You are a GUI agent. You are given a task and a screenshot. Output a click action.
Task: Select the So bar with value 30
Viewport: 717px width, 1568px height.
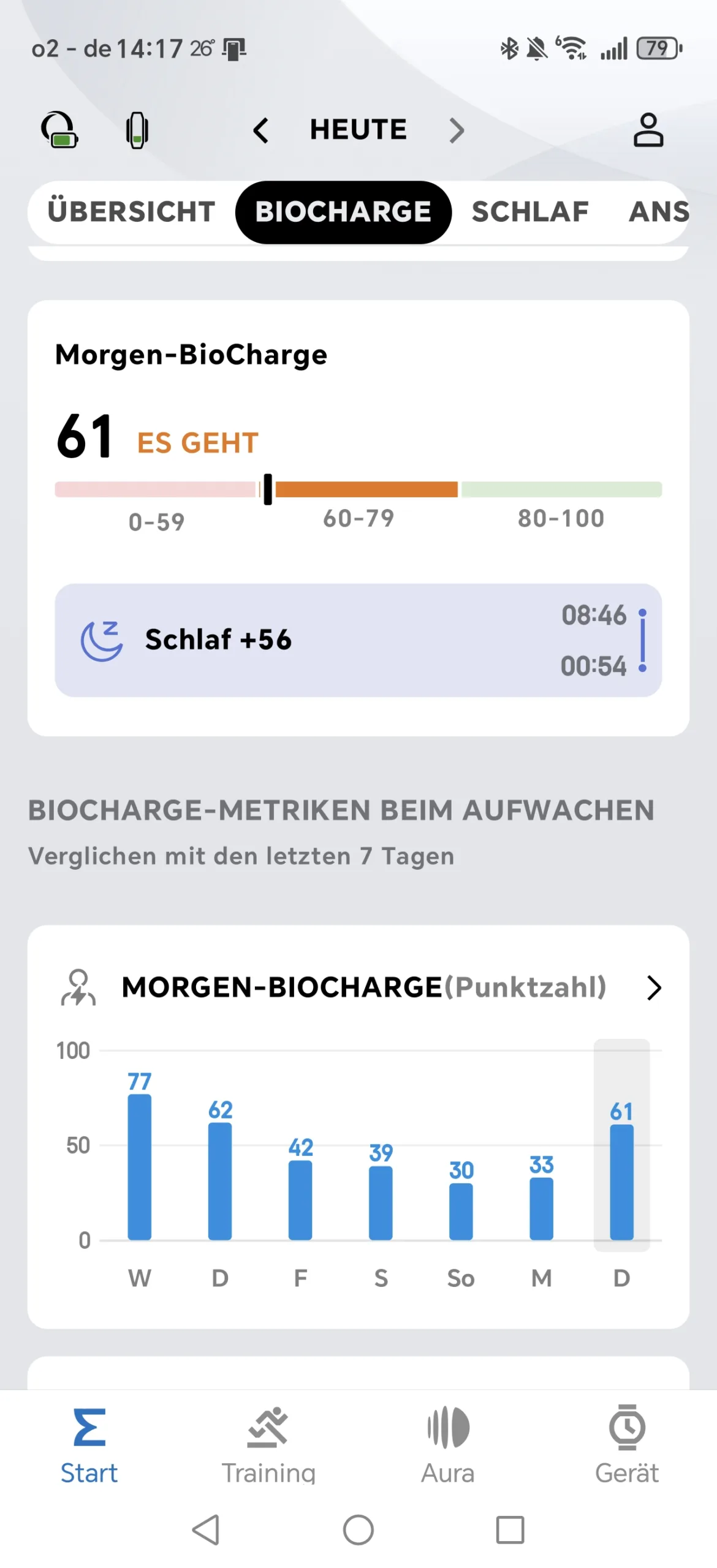tap(461, 1210)
